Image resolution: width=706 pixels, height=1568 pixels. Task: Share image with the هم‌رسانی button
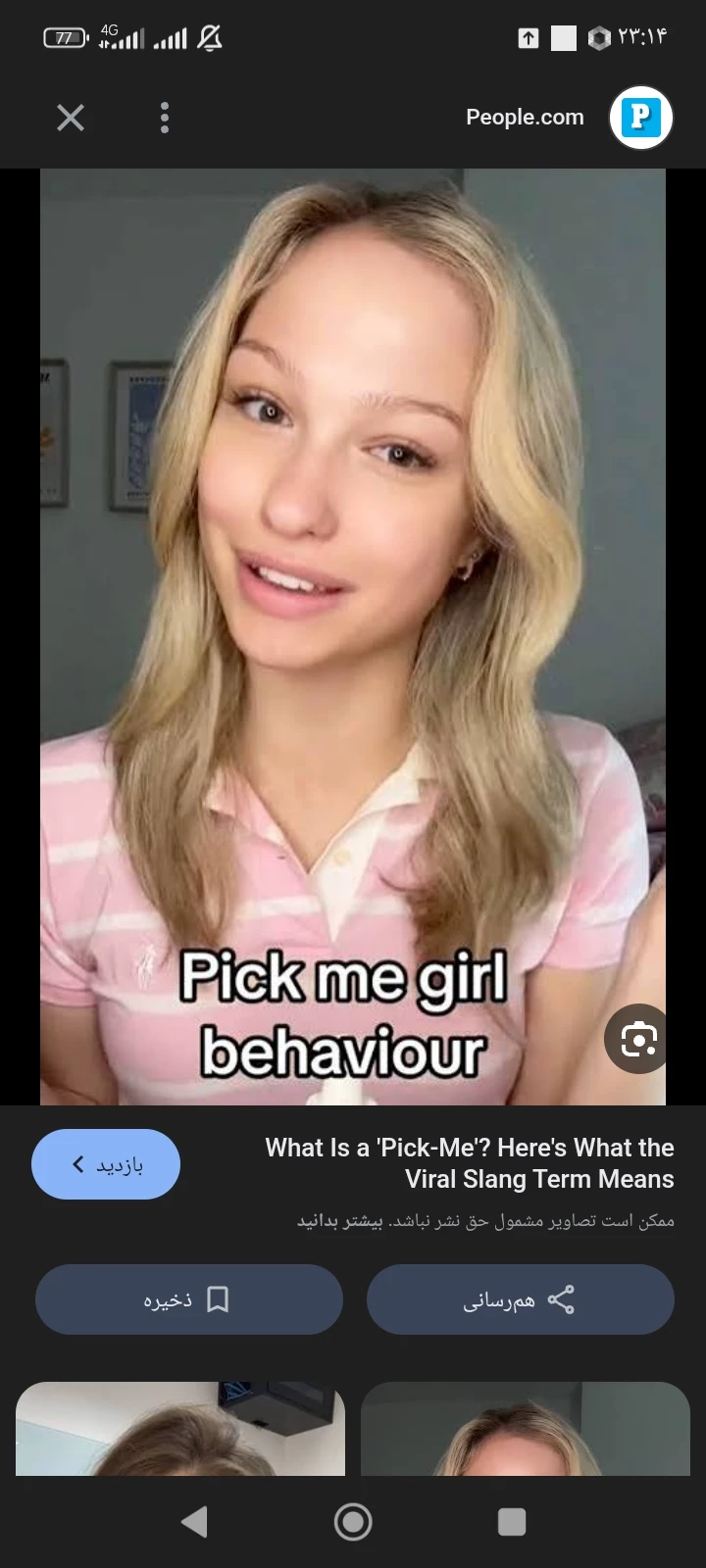pos(520,1299)
